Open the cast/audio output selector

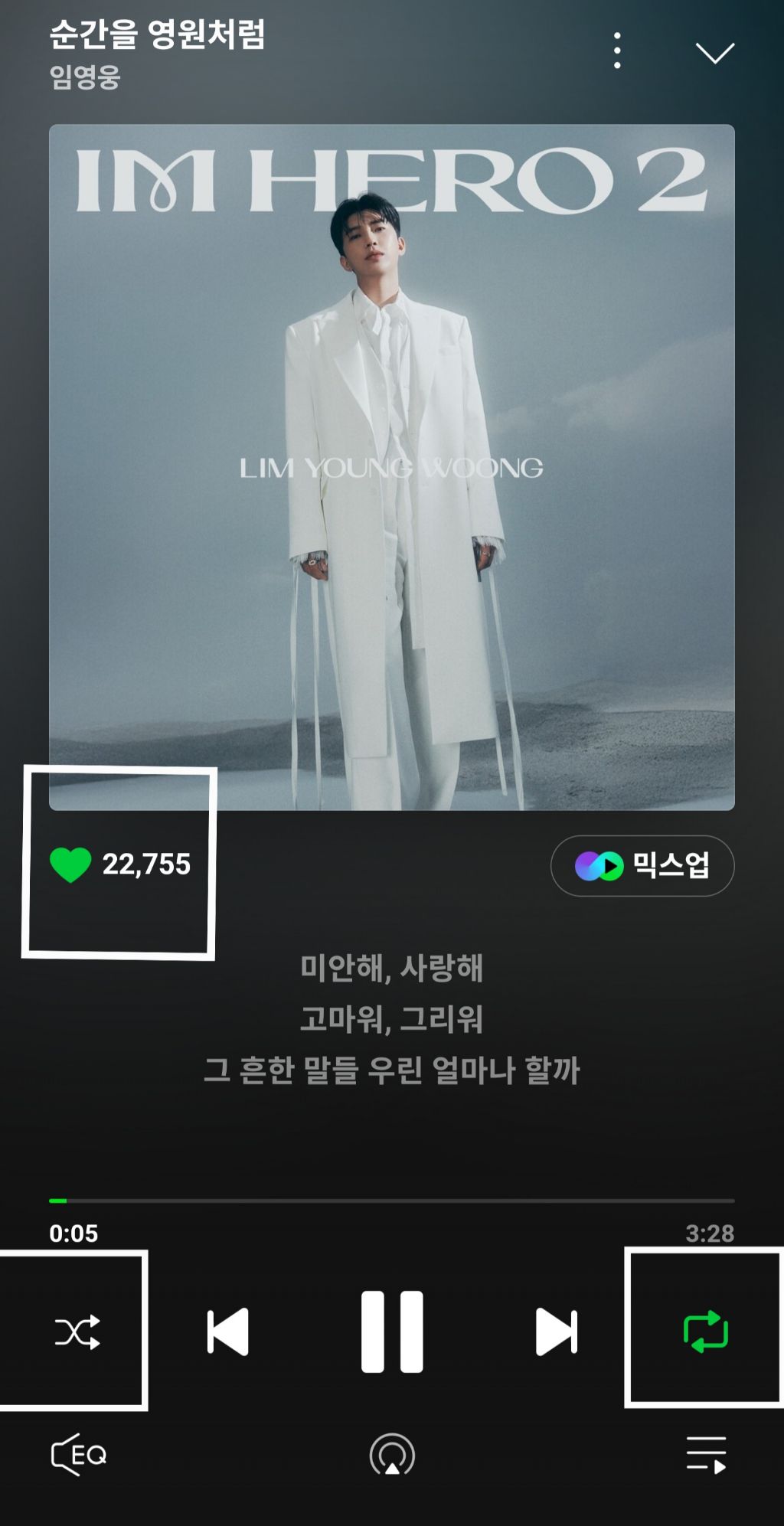click(x=392, y=1454)
